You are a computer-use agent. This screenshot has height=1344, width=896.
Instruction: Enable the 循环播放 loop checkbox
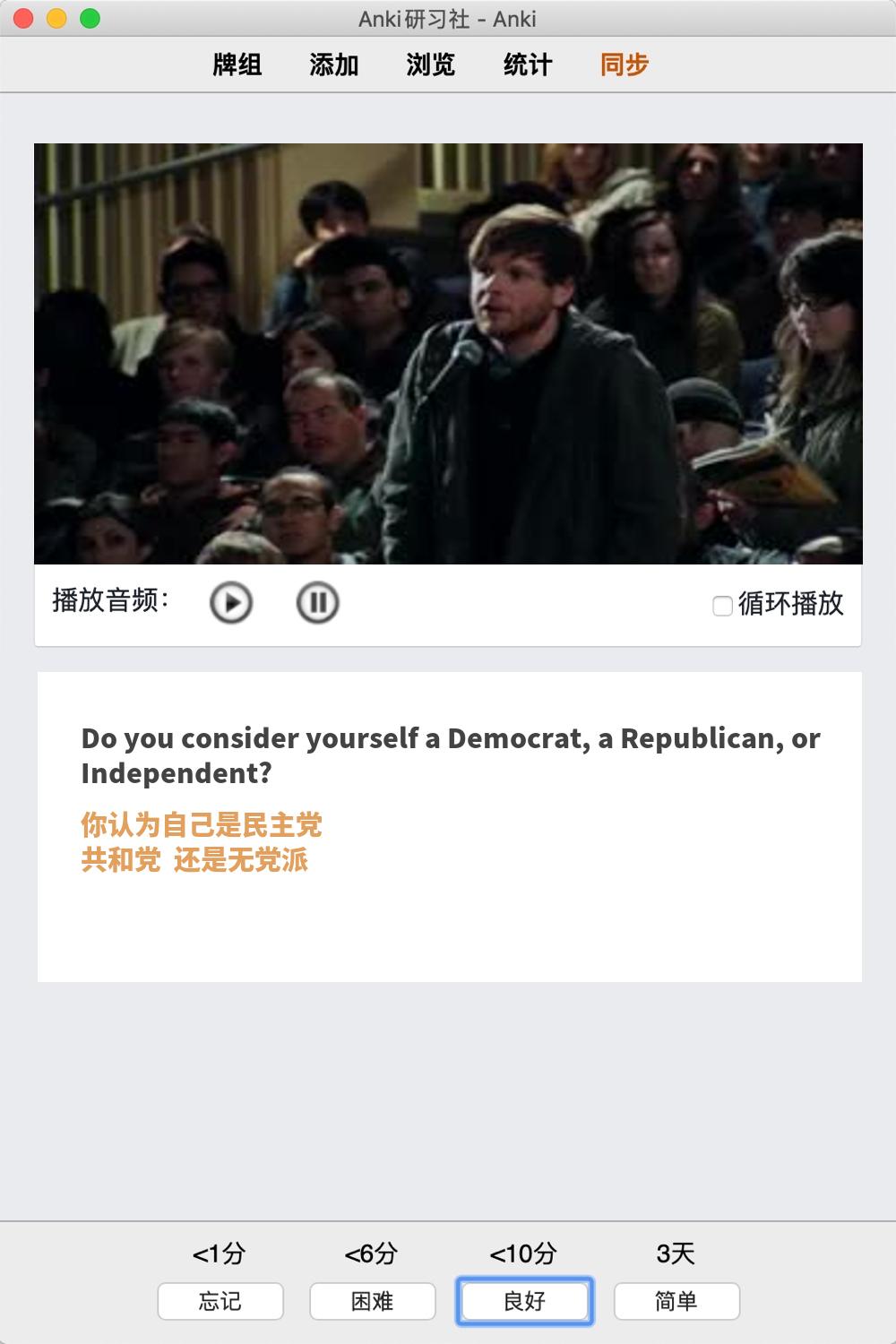[x=722, y=606]
